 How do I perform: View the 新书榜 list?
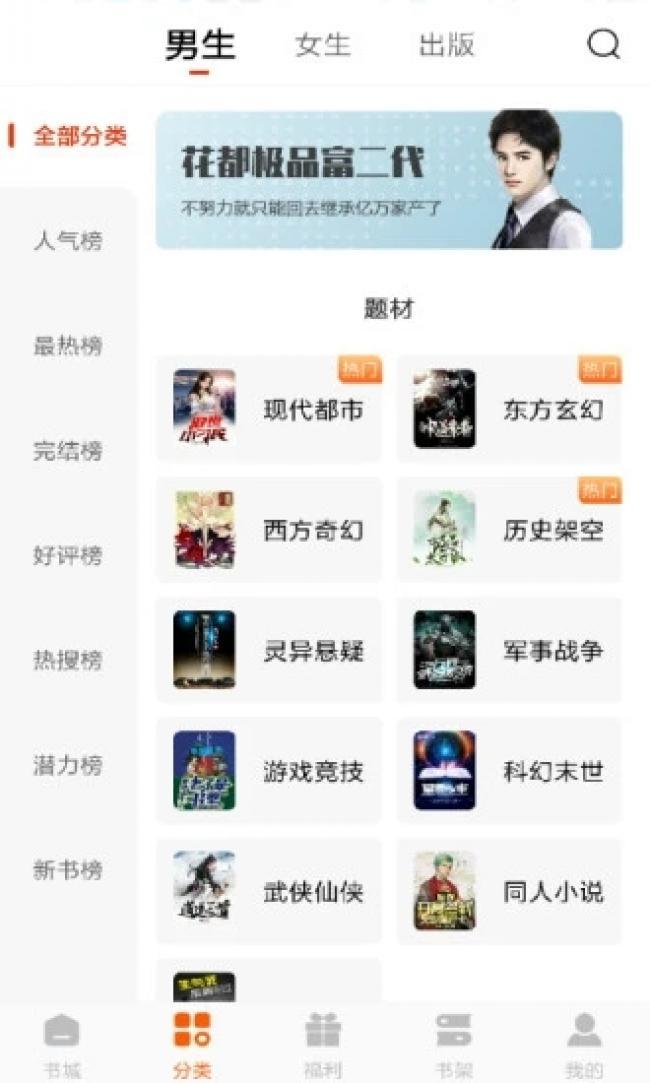tap(68, 870)
